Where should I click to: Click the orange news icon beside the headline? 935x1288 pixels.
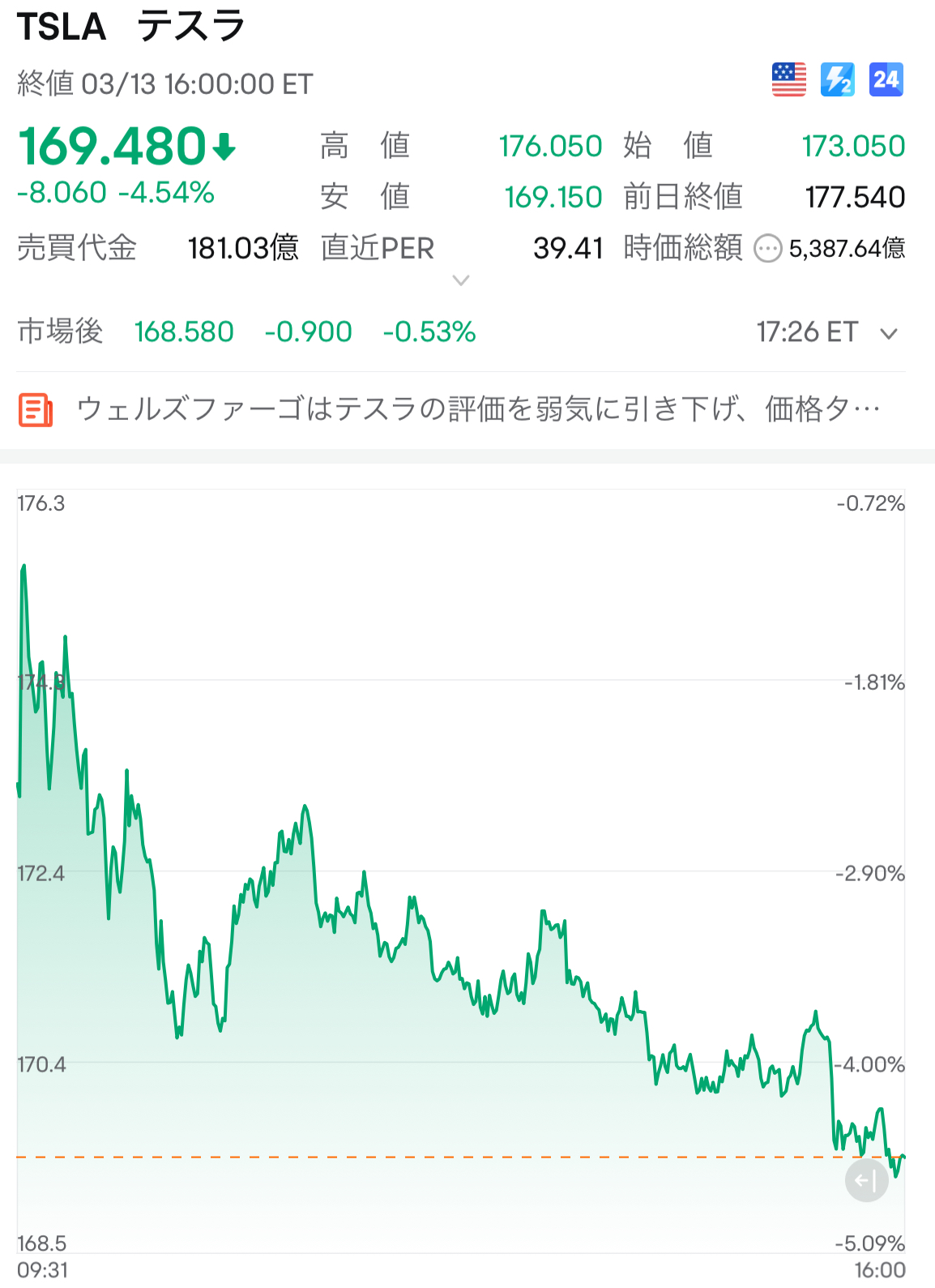(36, 408)
